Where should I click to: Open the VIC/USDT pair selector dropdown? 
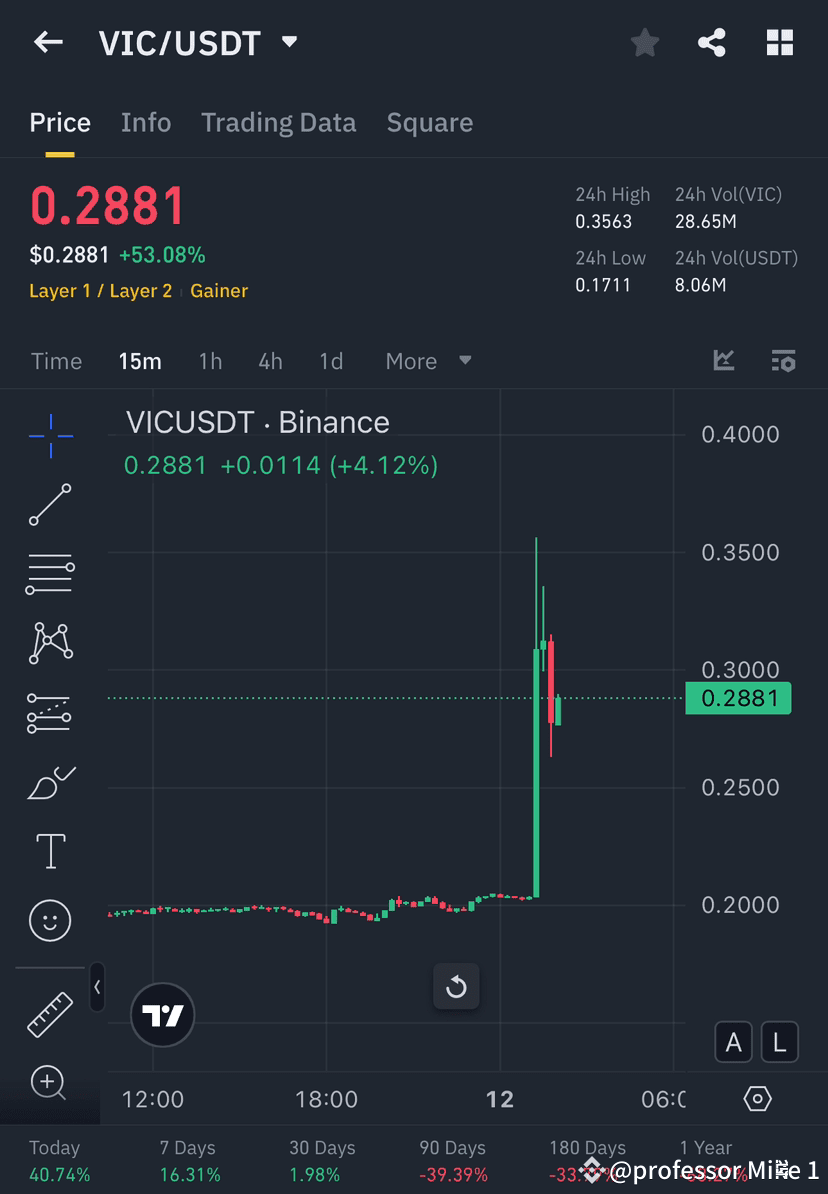click(288, 42)
